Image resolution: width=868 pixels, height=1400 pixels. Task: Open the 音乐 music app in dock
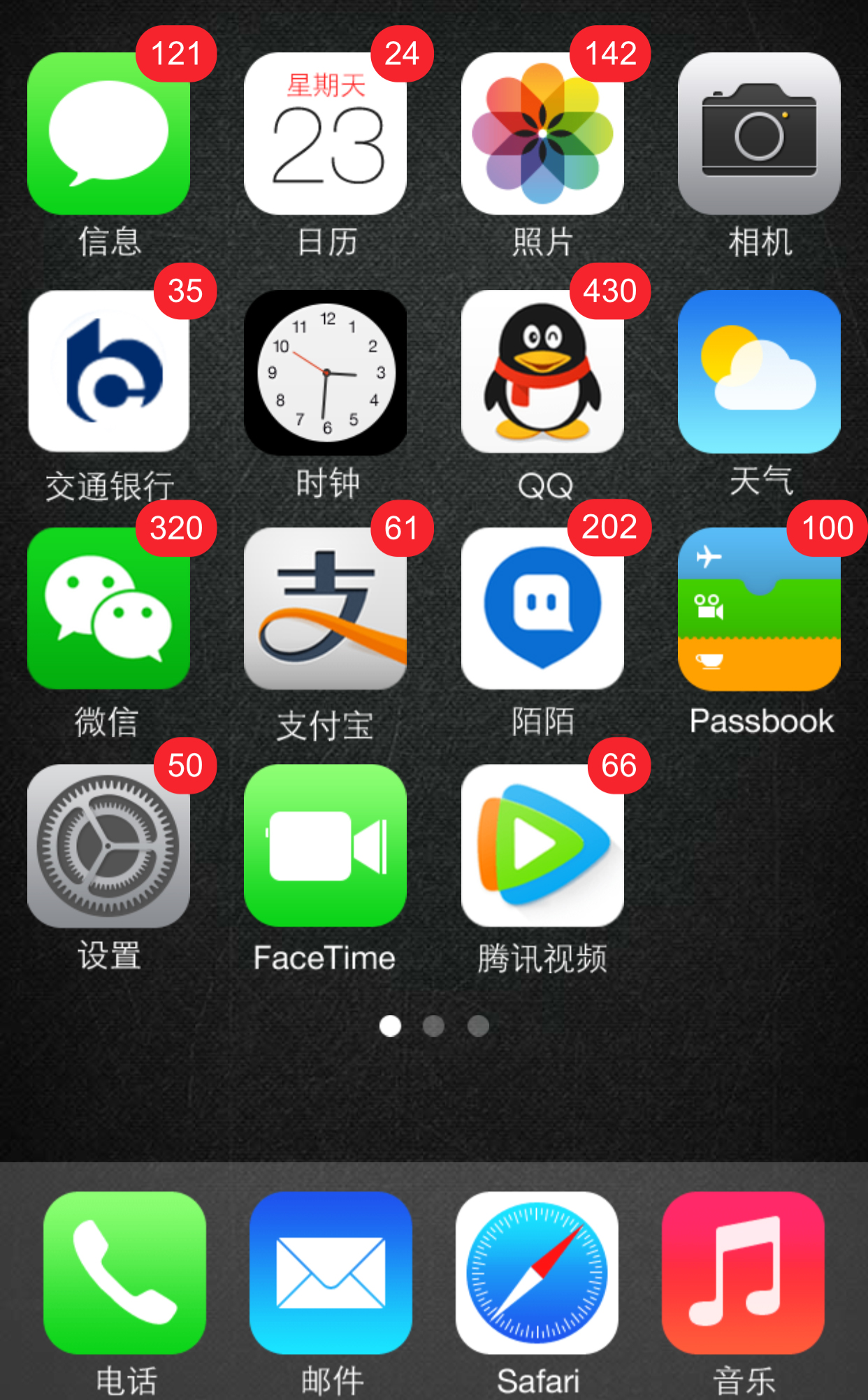(x=743, y=1273)
